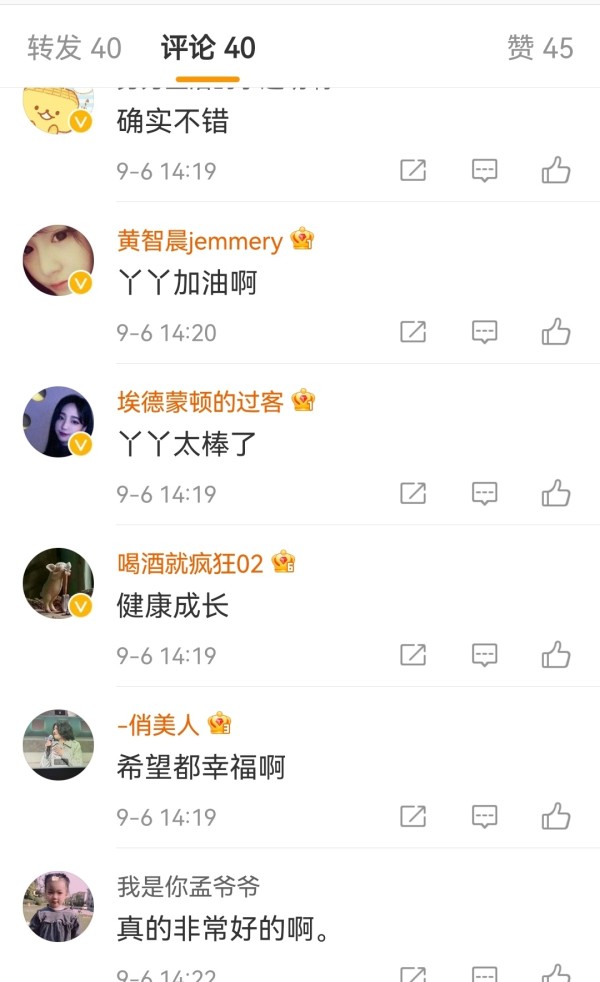Like the comment 丫丫太棒了
The height and width of the screenshot is (982, 600).
[x=556, y=494]
